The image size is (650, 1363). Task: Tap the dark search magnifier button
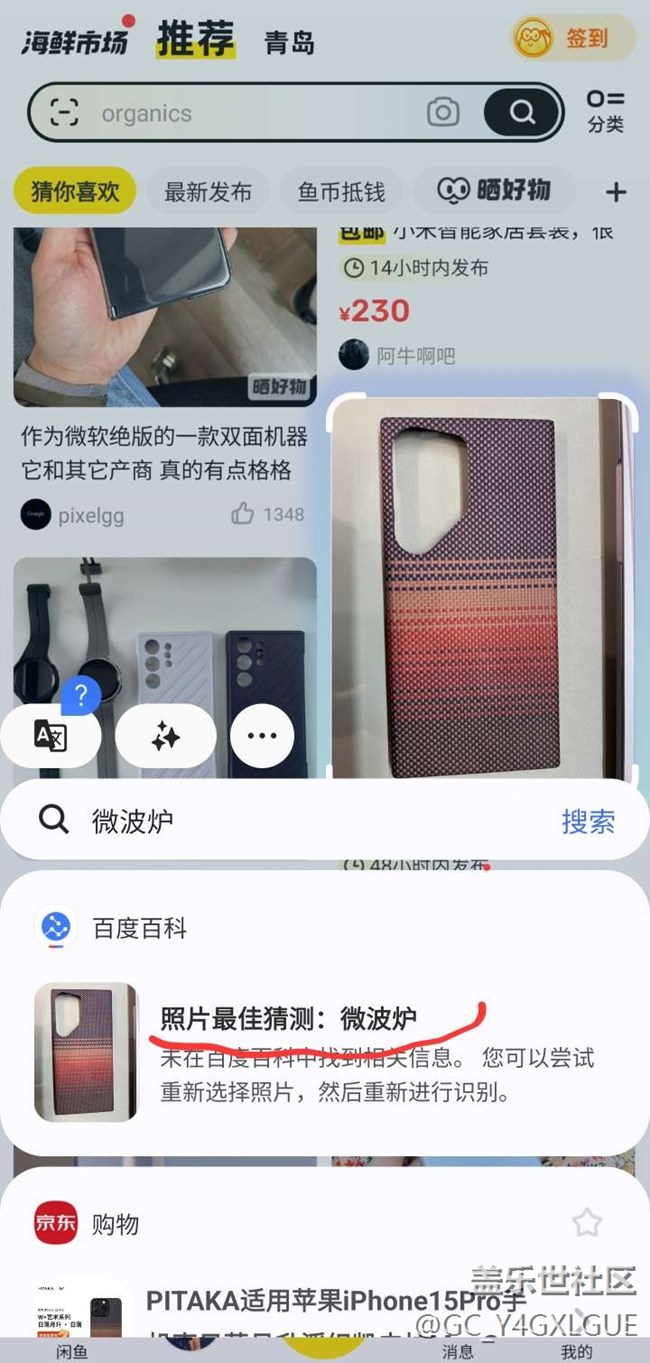point(522,112)
